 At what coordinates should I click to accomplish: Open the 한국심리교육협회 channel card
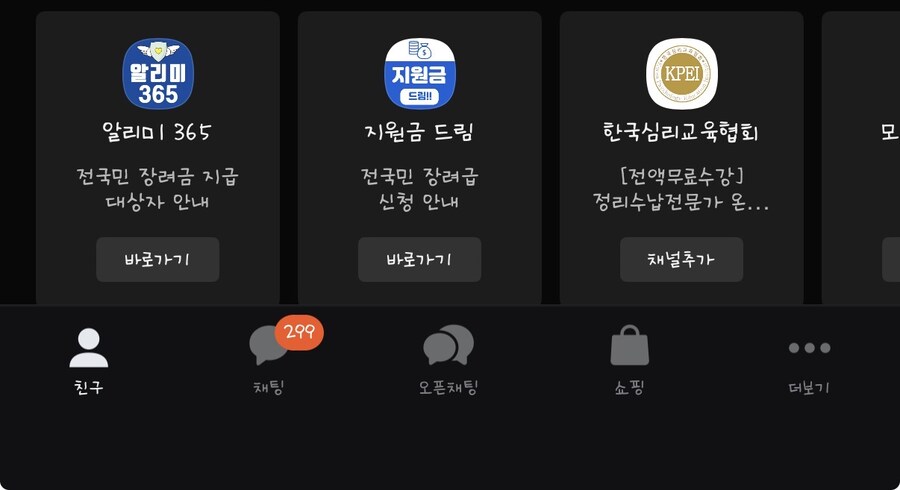pos(681,130)
